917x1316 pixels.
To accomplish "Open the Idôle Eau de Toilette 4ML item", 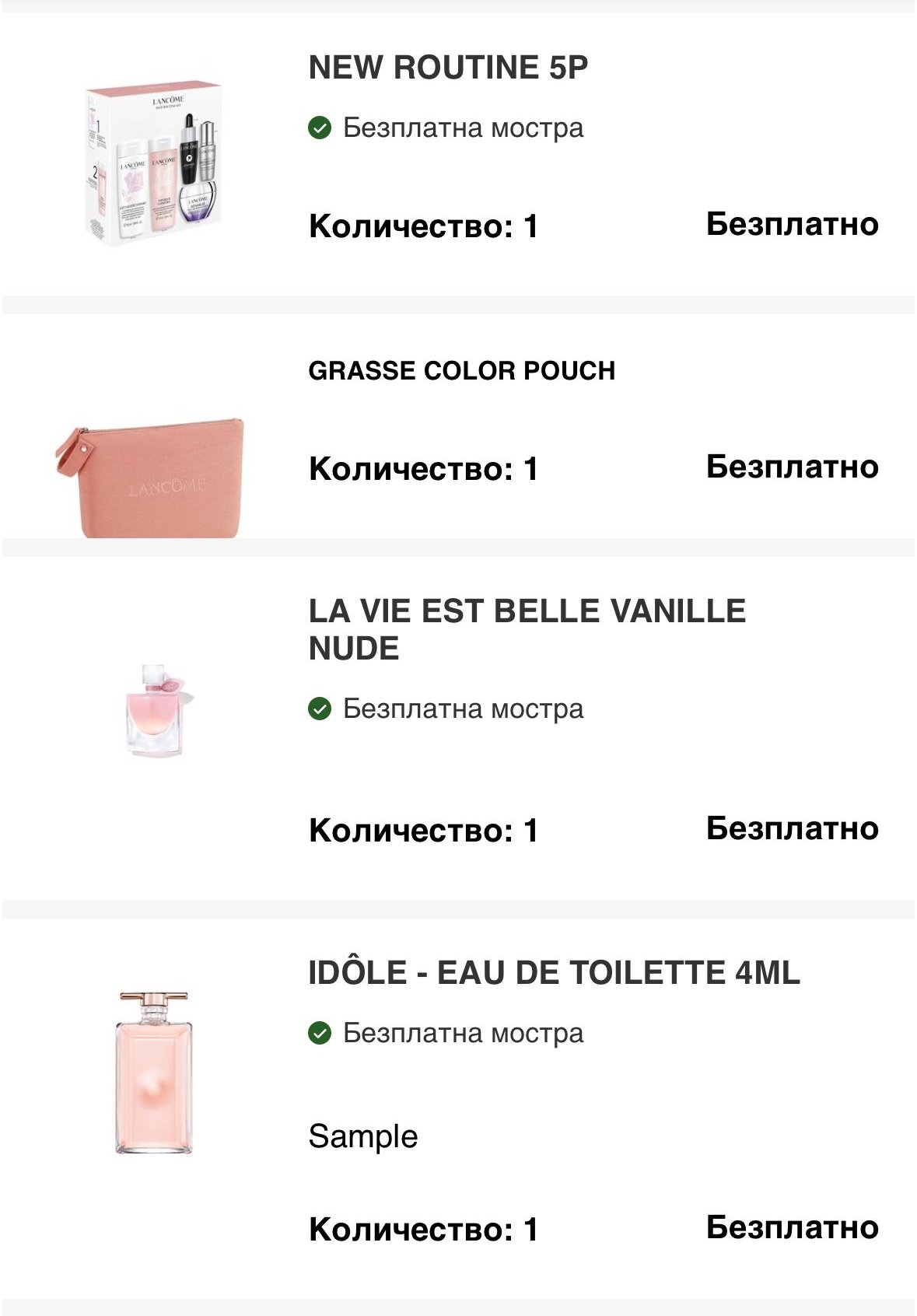I will [x=554, y=972].
